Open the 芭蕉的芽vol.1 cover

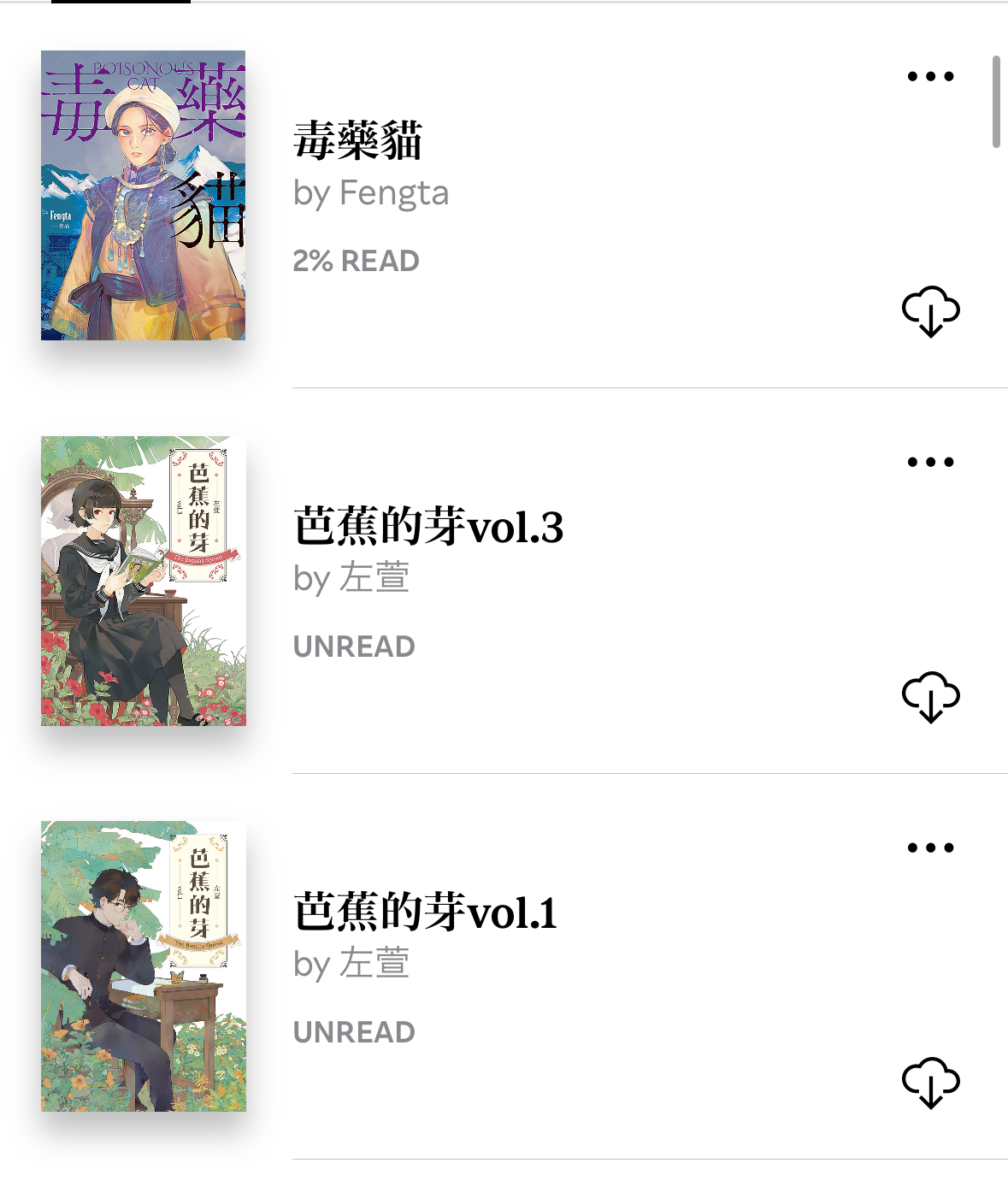point(144,966)
